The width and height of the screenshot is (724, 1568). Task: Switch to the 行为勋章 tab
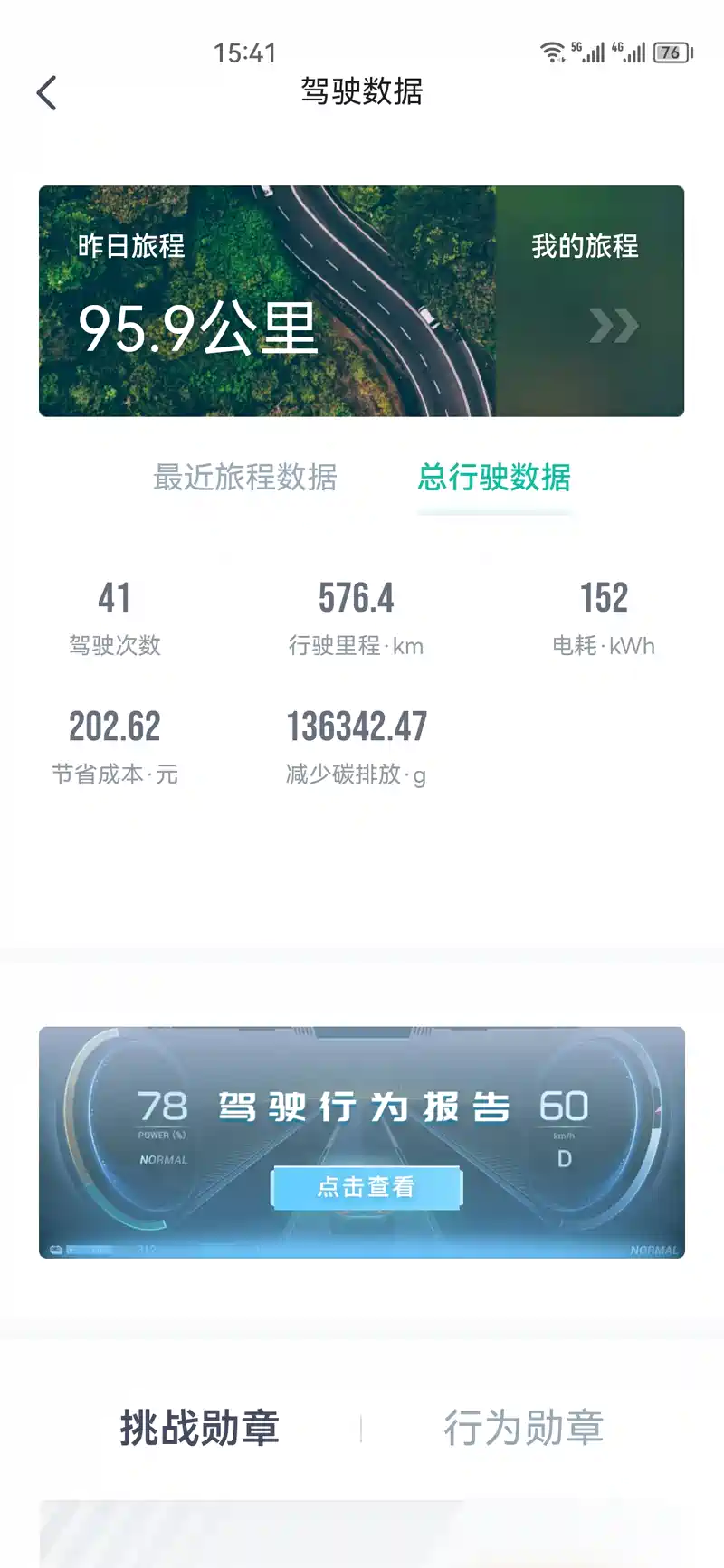[x=523, y=1429]
